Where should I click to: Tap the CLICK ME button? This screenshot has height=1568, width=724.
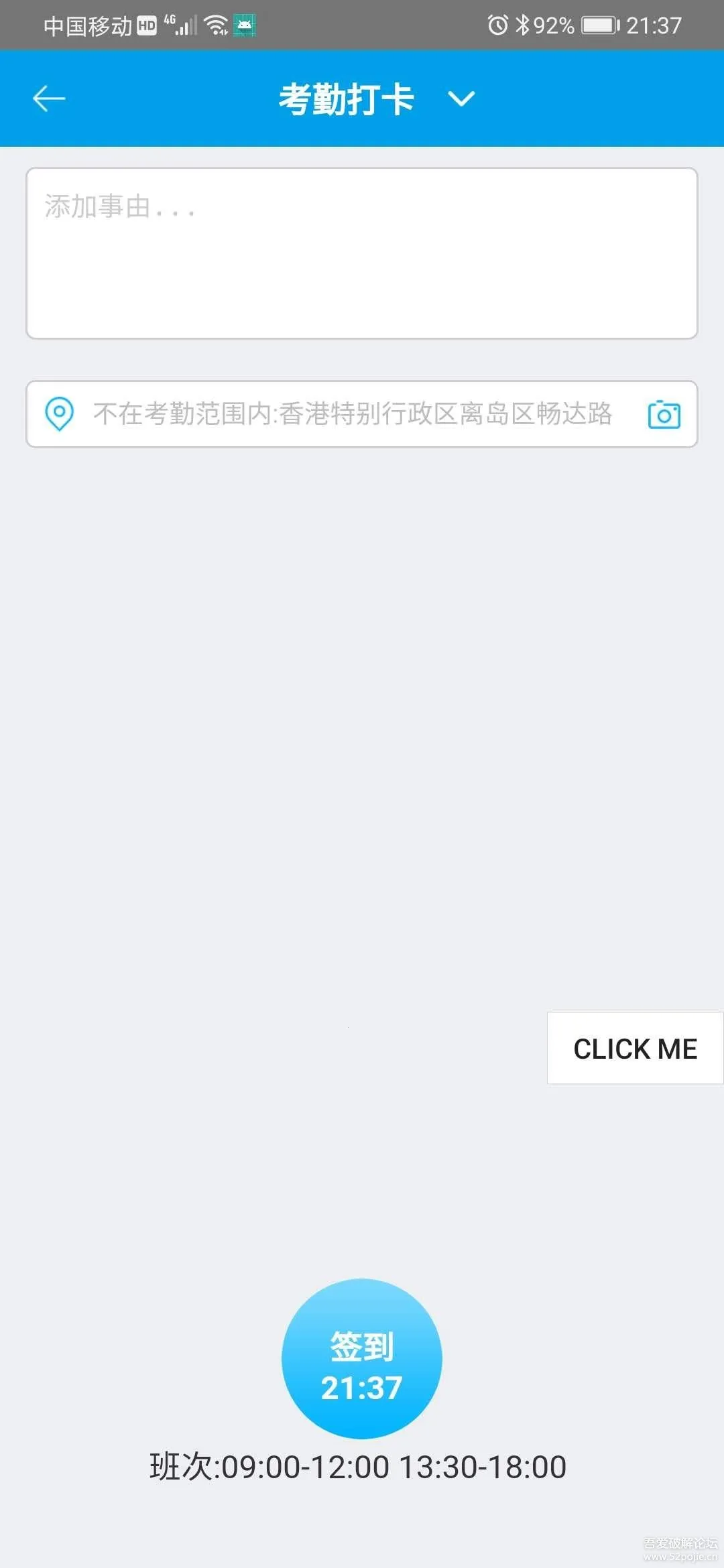[x=635, y=1048]
